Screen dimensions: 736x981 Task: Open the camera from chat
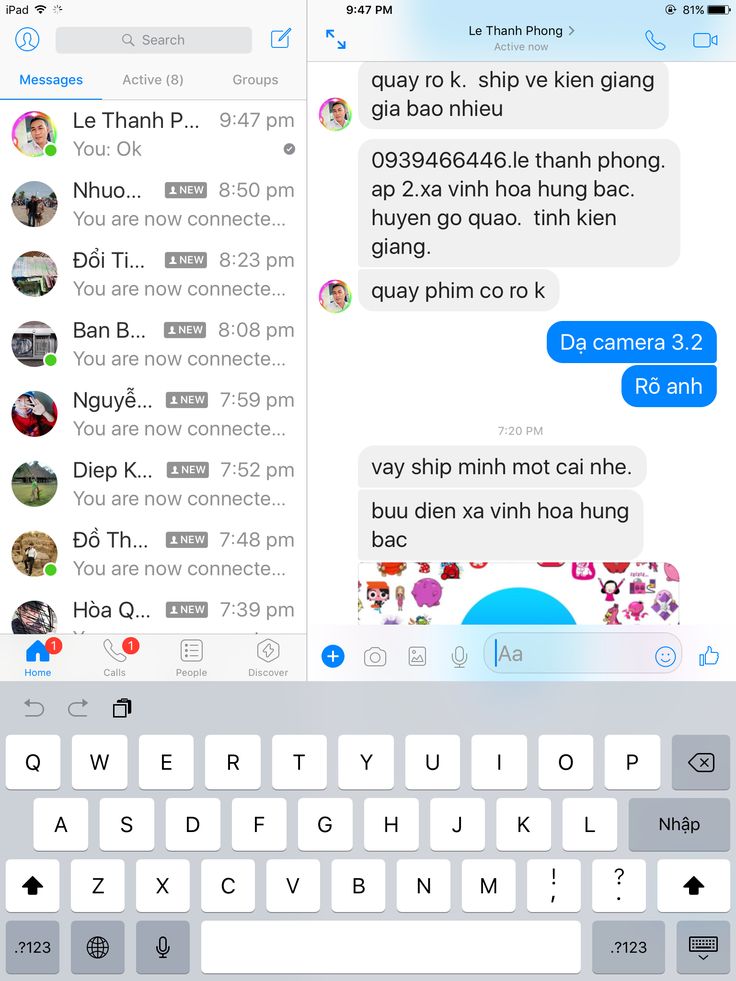[x=375, y=657]
